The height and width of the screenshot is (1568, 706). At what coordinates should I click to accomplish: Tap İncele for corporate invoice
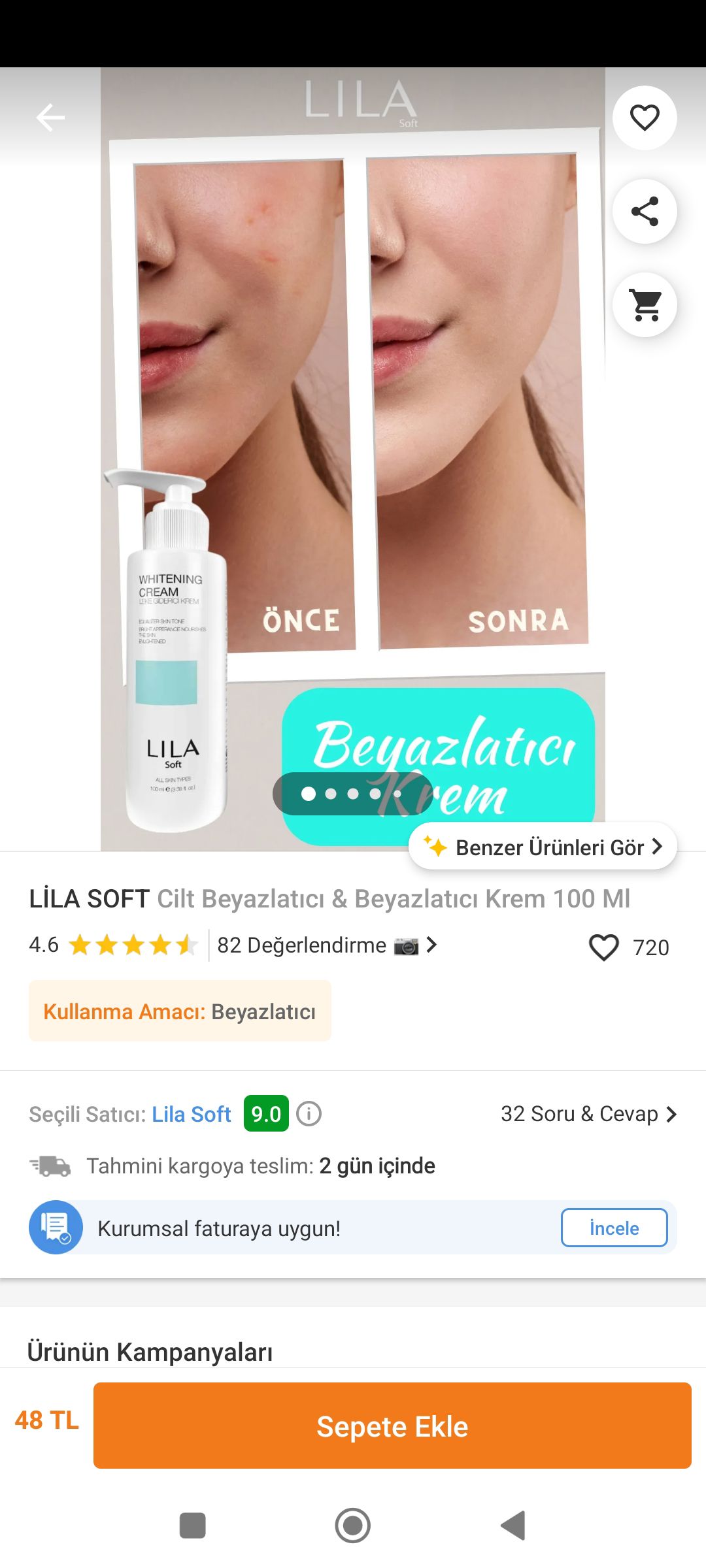point(614,1228)
